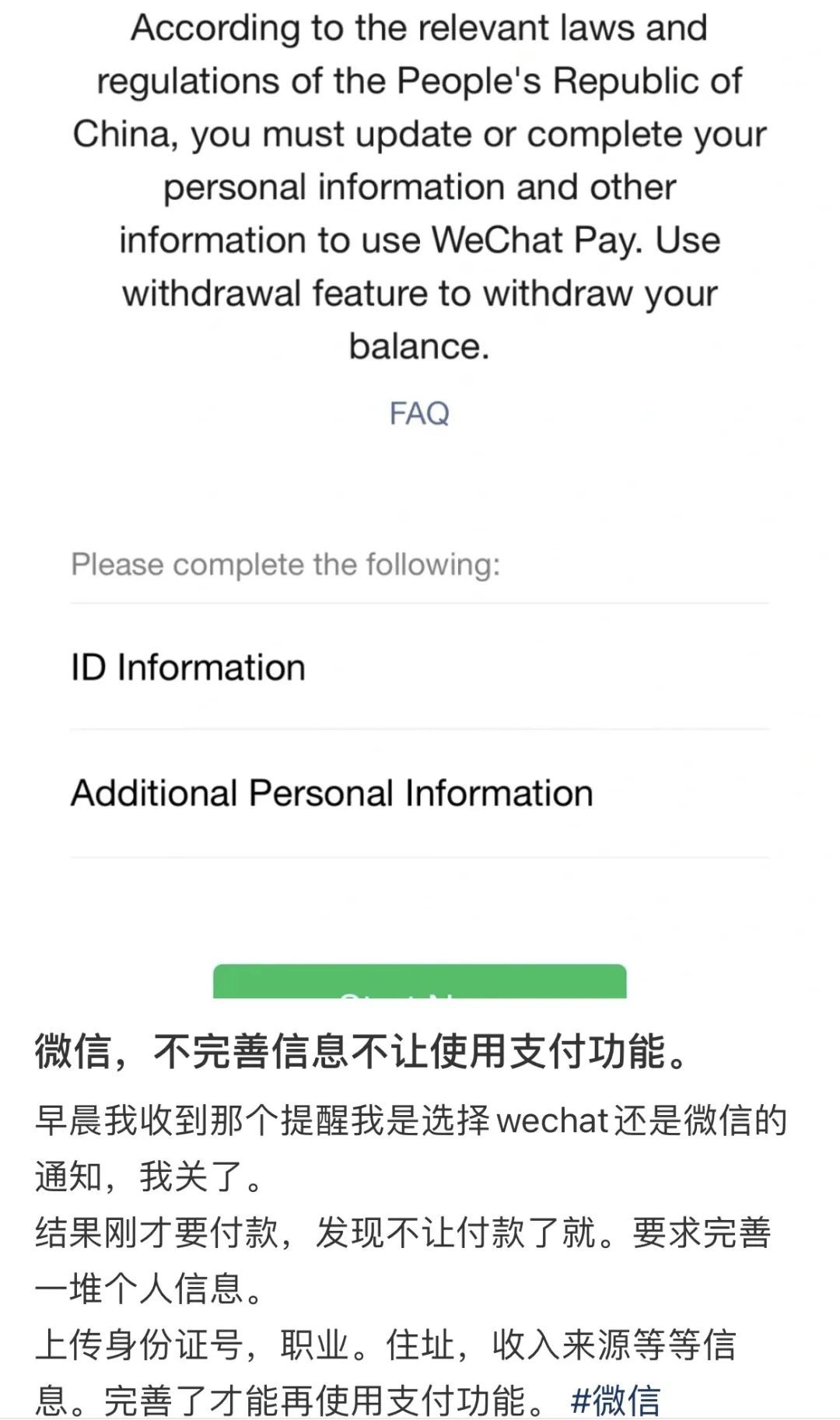Open the WeChat Pay screenshot image
Screen dimensions: 840x1420
click(420, 498)
